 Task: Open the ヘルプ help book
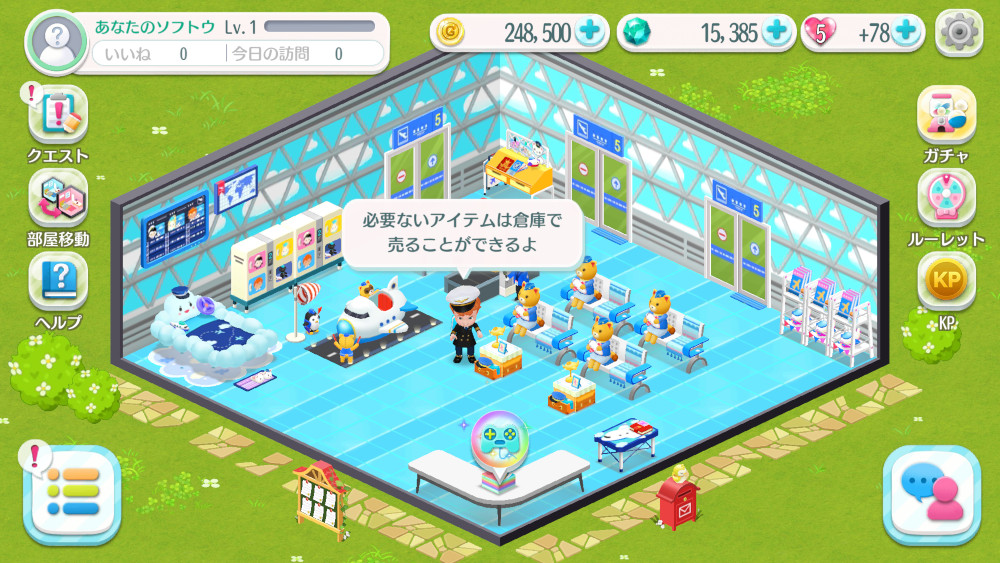coord(58,280)
